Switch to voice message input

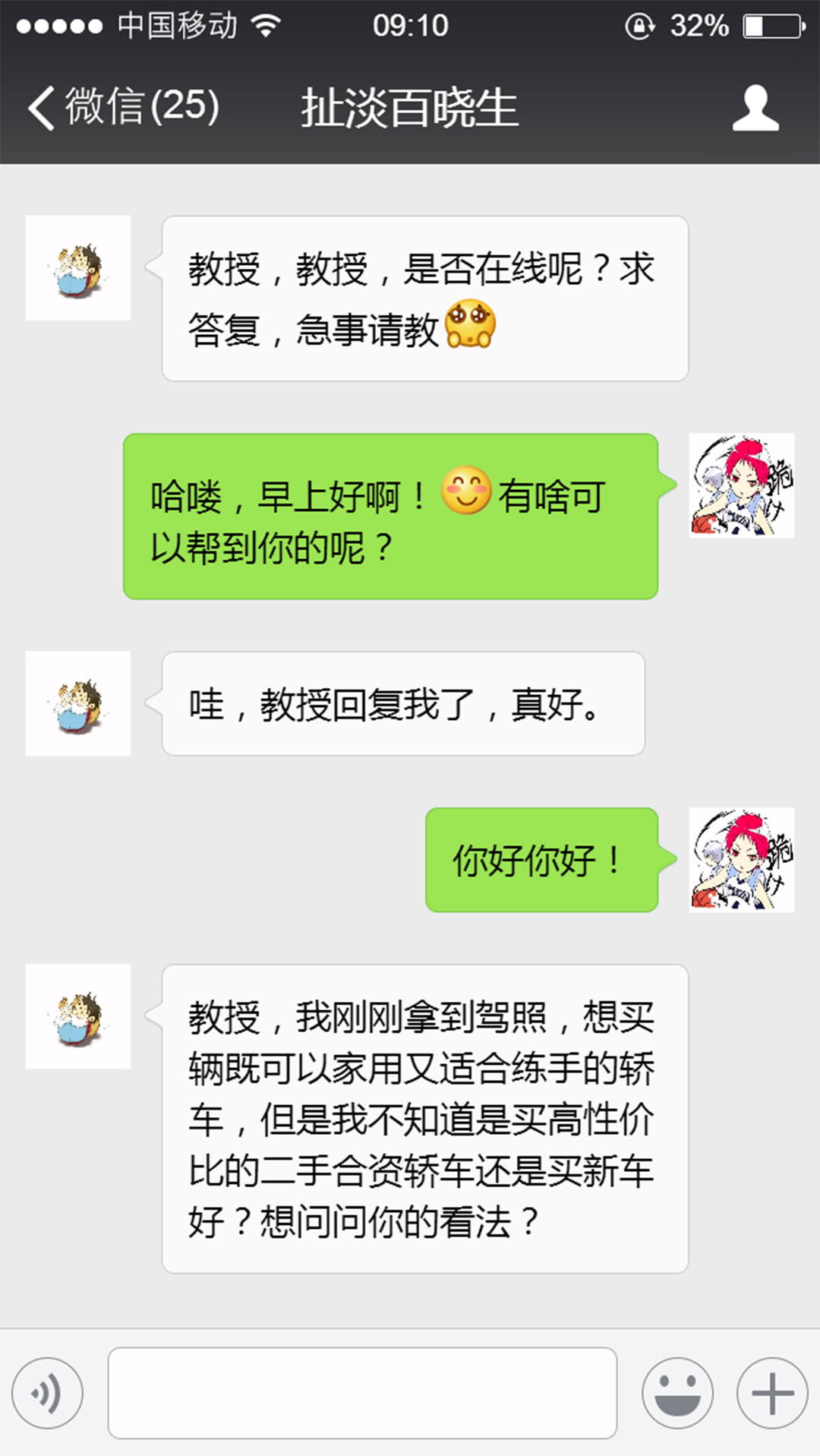[x=47, y=1393]
